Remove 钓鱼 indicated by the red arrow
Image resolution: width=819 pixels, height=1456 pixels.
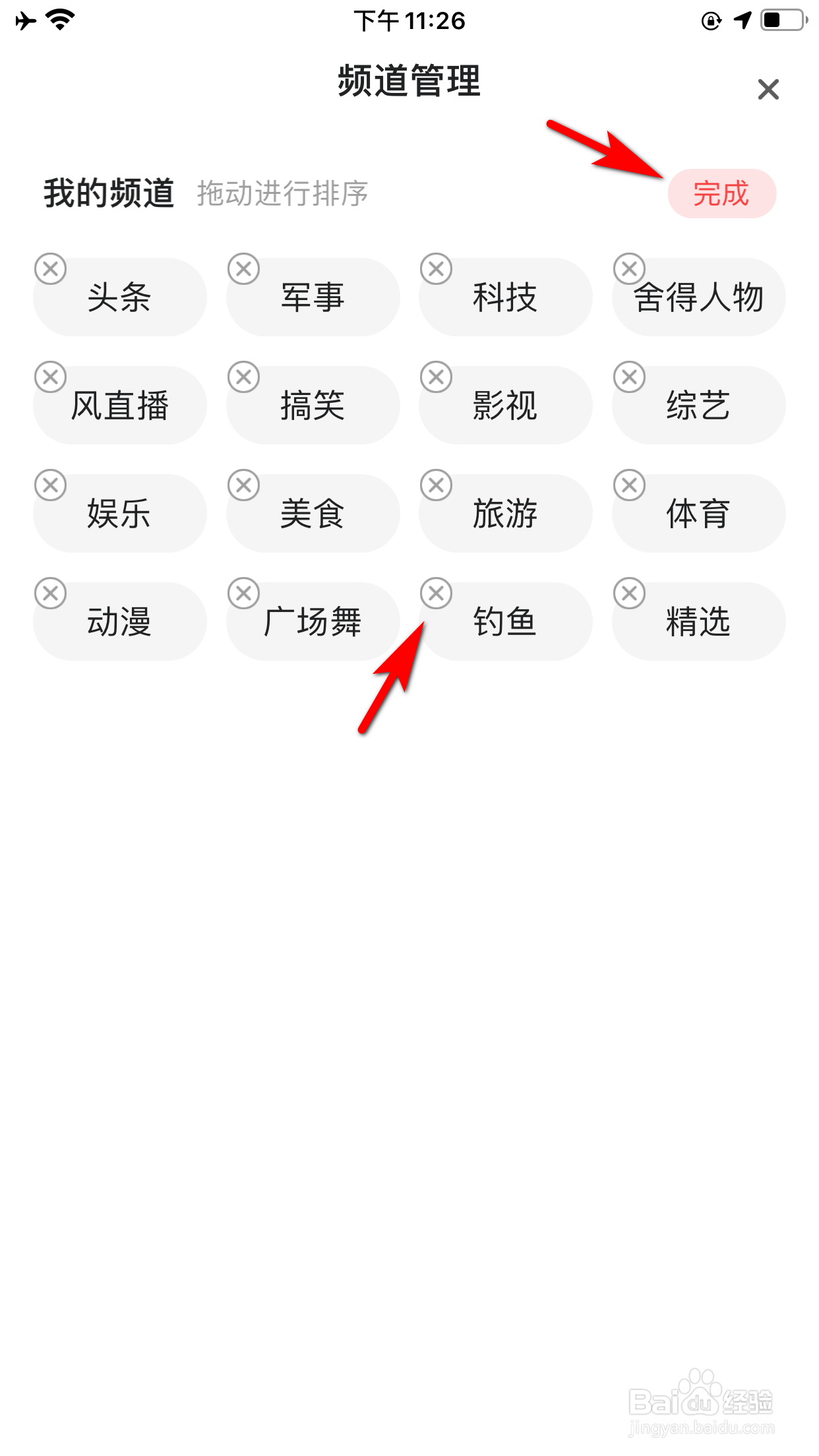(x=436, y=593)
